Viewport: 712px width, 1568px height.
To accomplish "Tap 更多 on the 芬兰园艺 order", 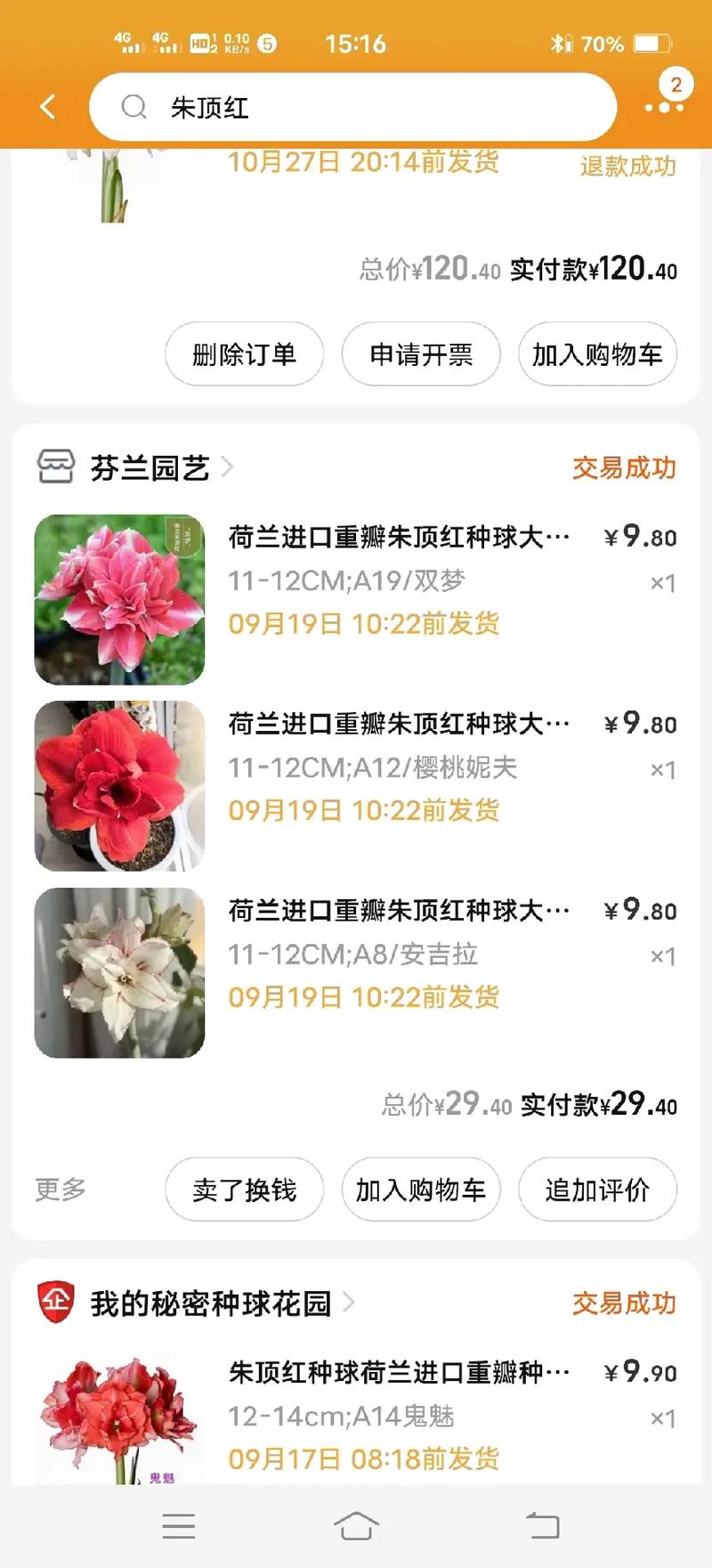I will point(61,1190).
